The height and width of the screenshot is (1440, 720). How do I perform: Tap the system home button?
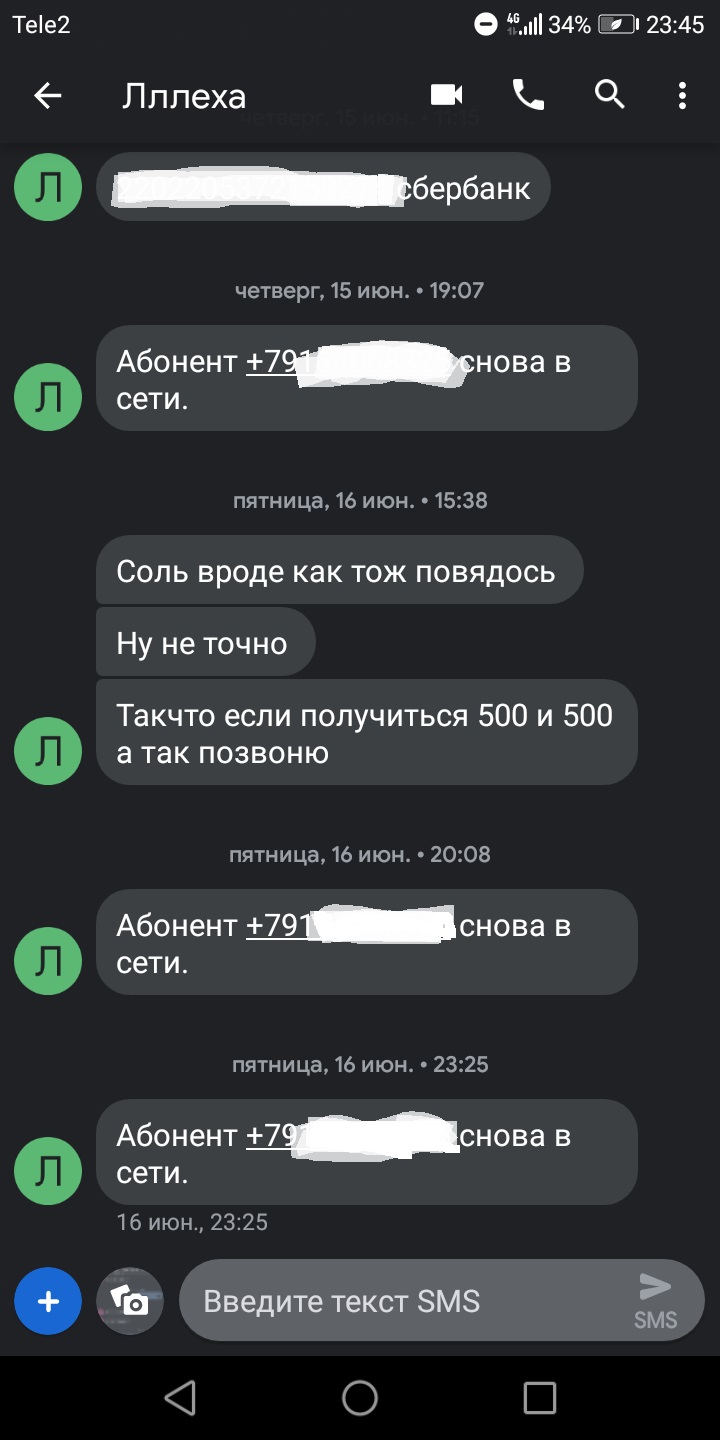click(x=360, y=1398)
